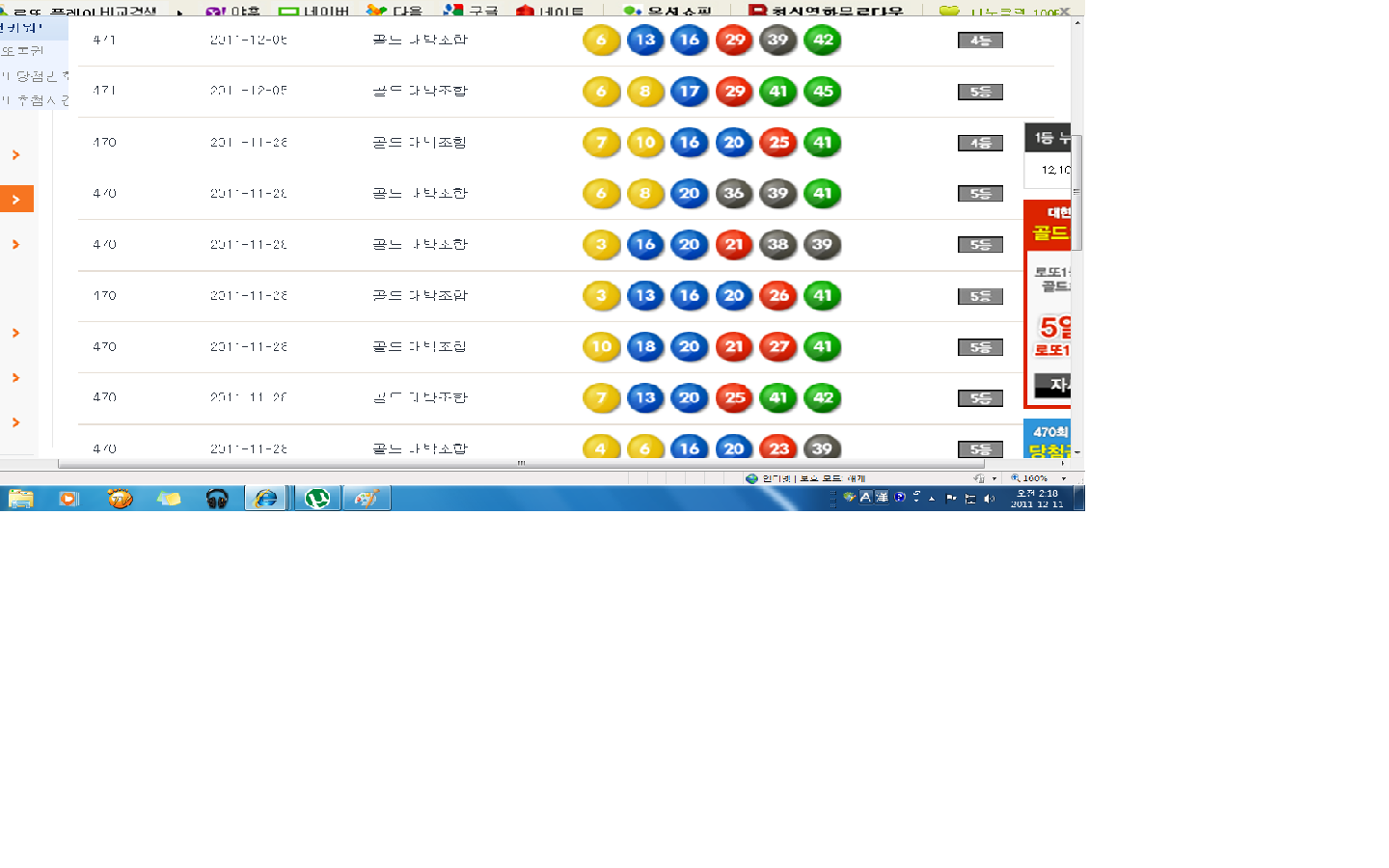This screenshot has height=868, width=1389.
Task: Open the 네이버 bookmark link
Action: pyautogui.click(x=313, y=11)
